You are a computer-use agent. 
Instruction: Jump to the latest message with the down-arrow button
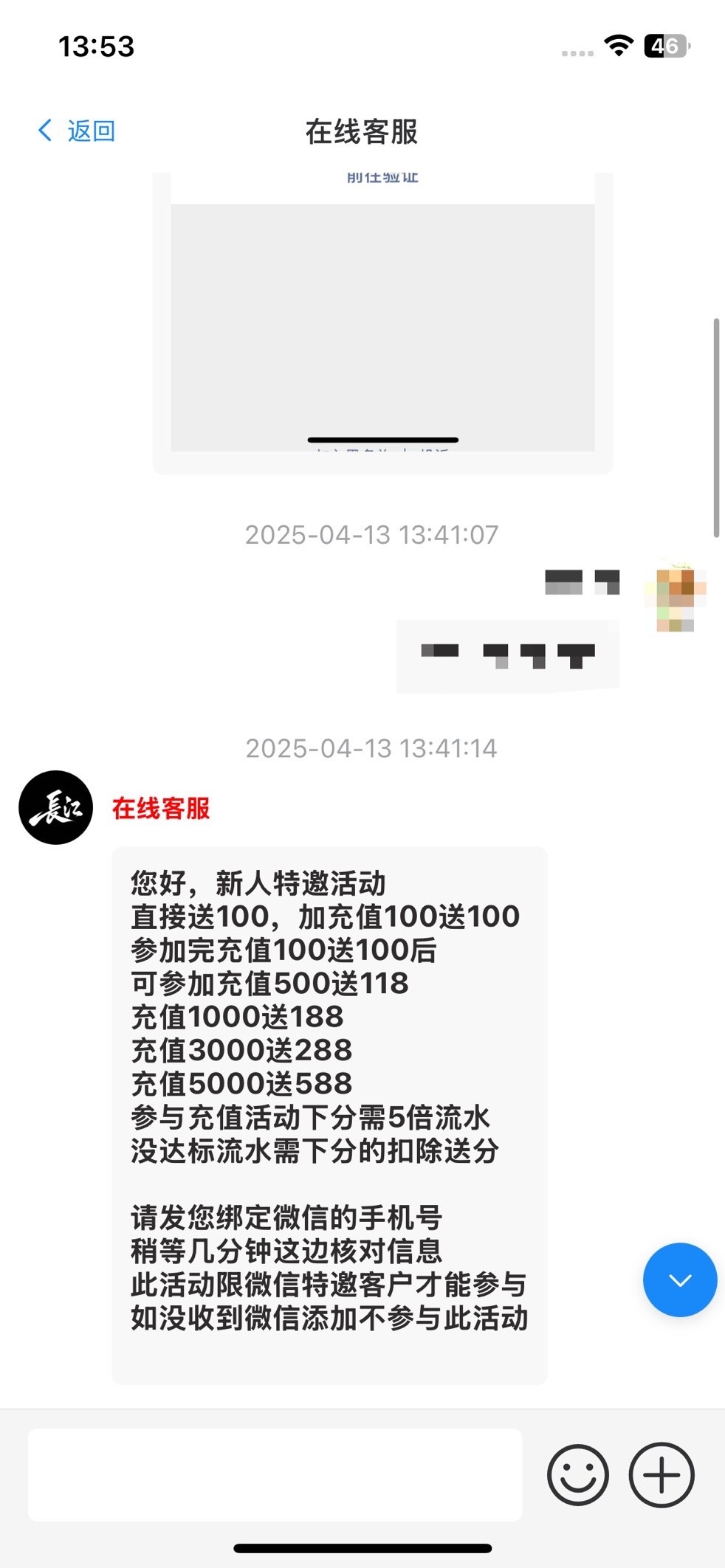click(679, 1279)
